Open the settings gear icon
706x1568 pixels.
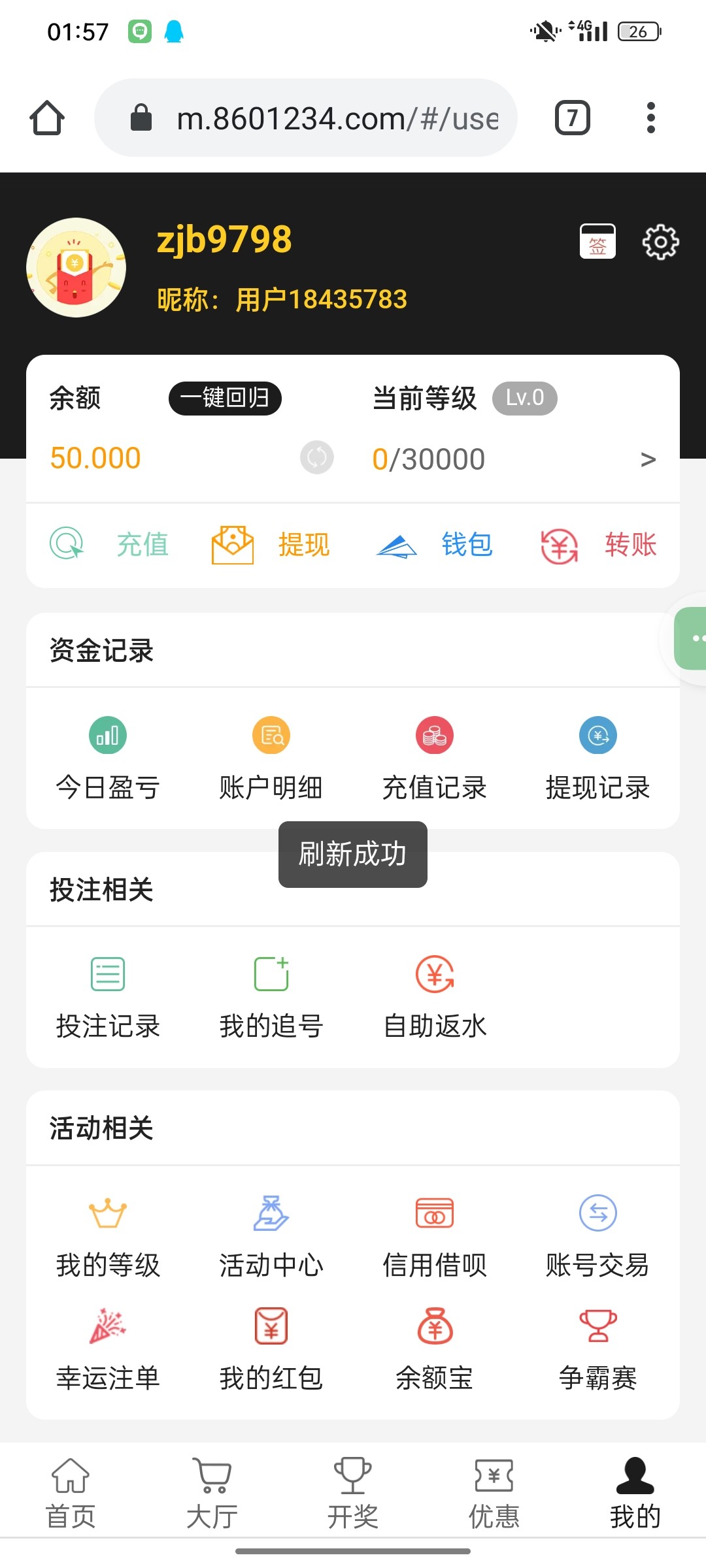click(x=660, y=242)
